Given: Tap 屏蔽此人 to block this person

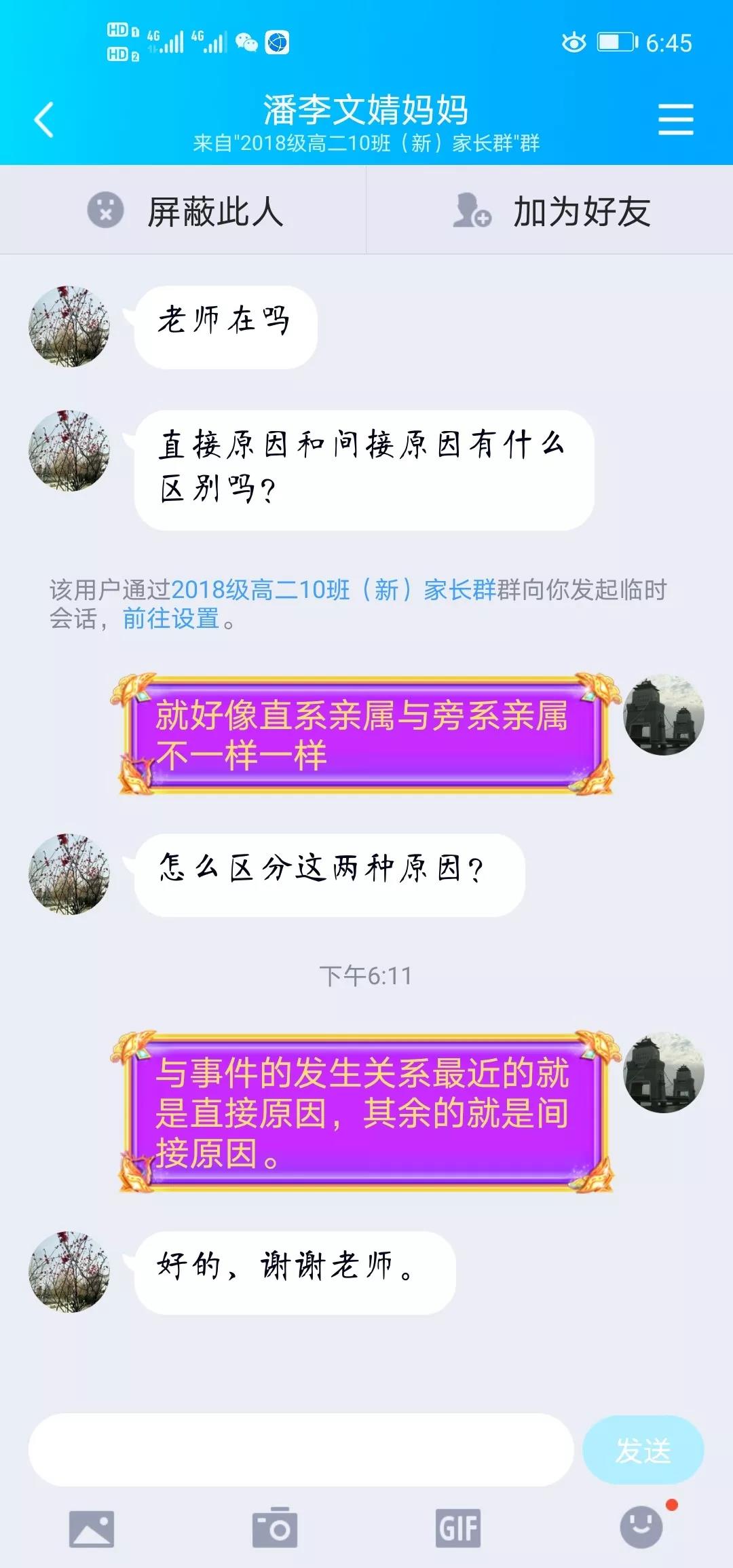Looking at the screenshot, I should tap(183, 210).
